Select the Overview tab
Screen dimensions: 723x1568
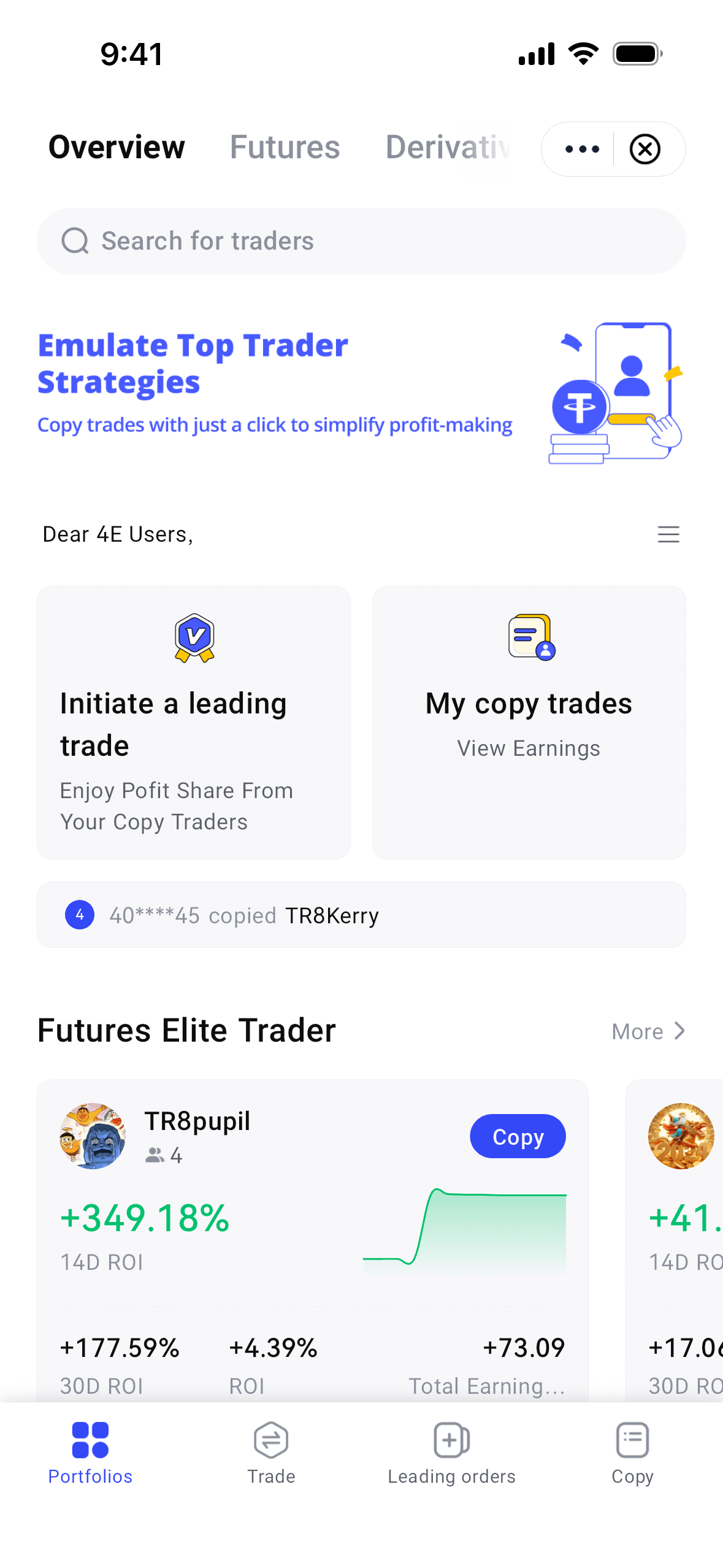[x=117, y=148]
